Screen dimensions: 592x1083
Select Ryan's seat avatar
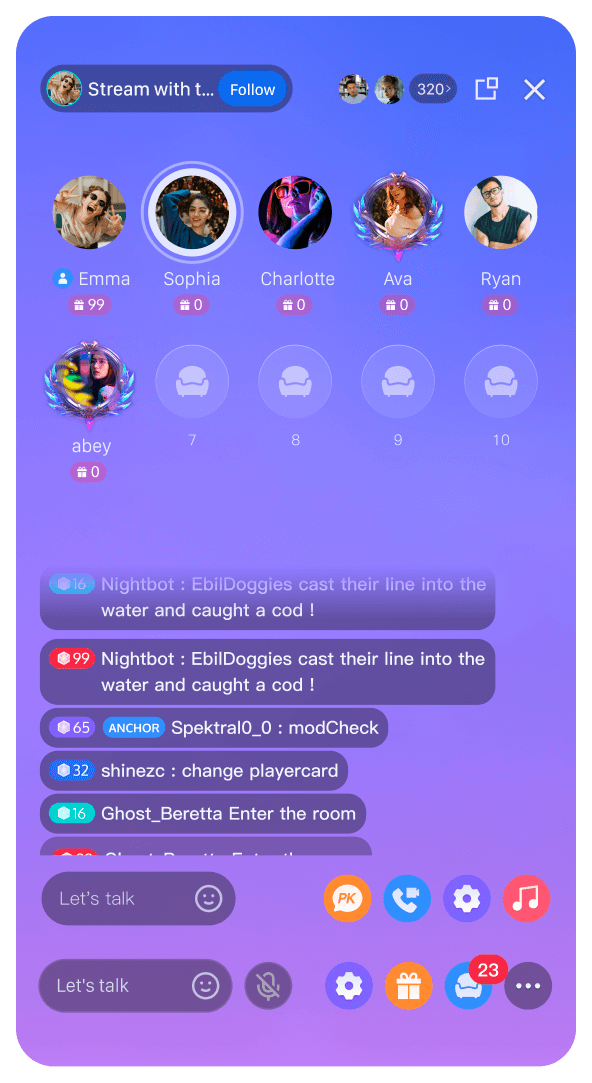pyautogui.click(x=501, y=212)
